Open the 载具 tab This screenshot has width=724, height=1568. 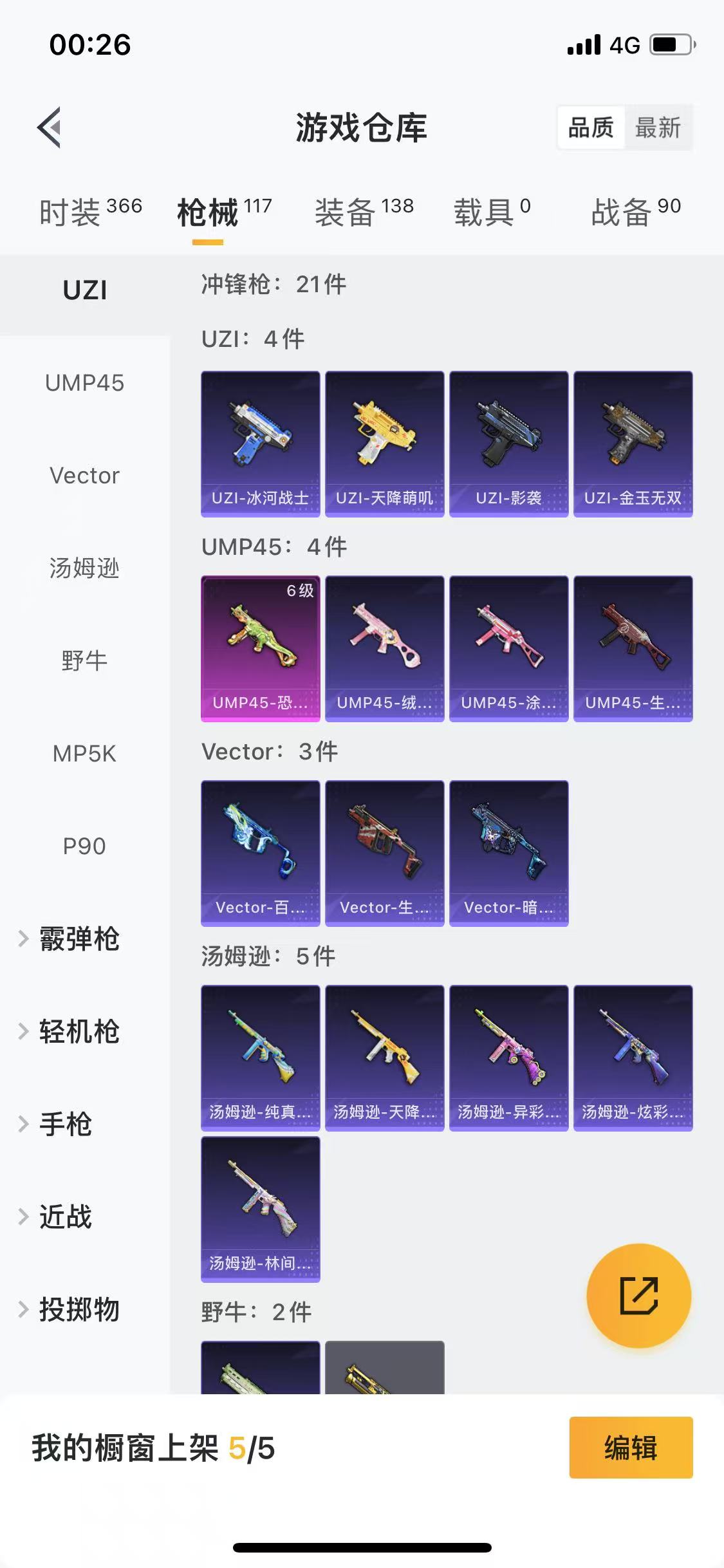492,212
